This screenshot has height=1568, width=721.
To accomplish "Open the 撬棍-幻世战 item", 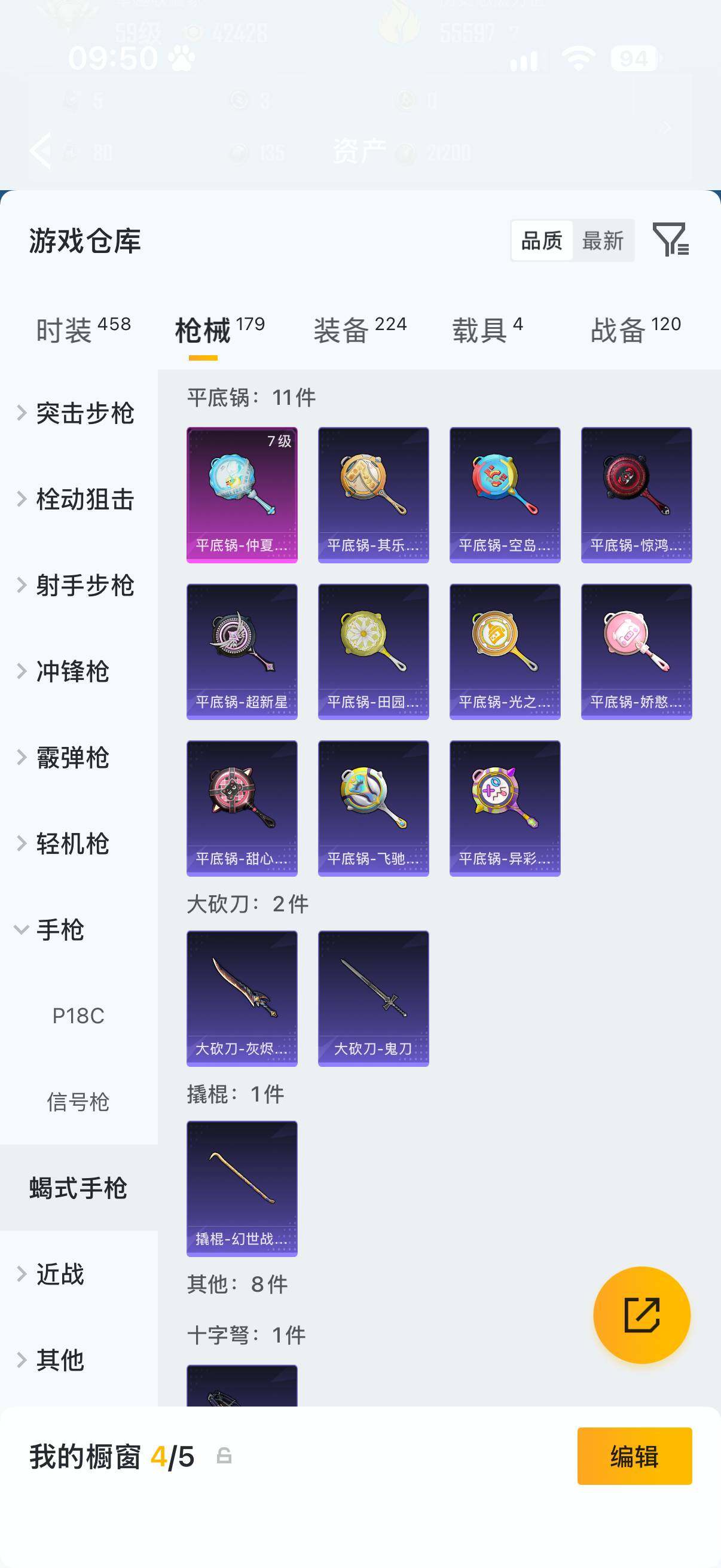I will [242, 1188].
